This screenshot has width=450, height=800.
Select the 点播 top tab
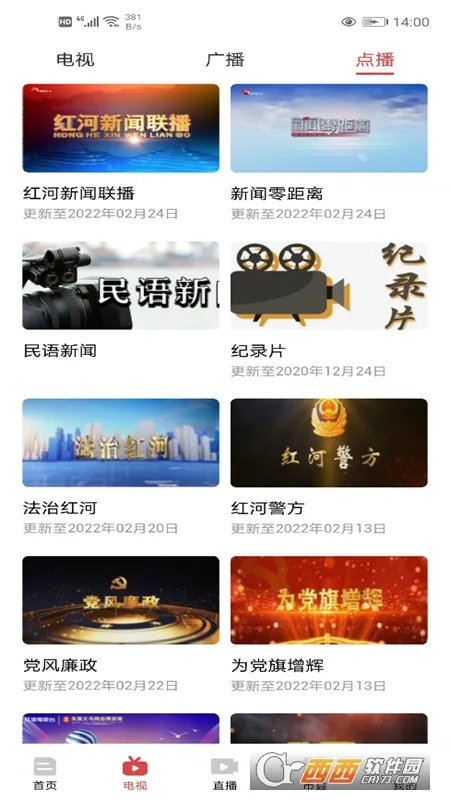375,60
